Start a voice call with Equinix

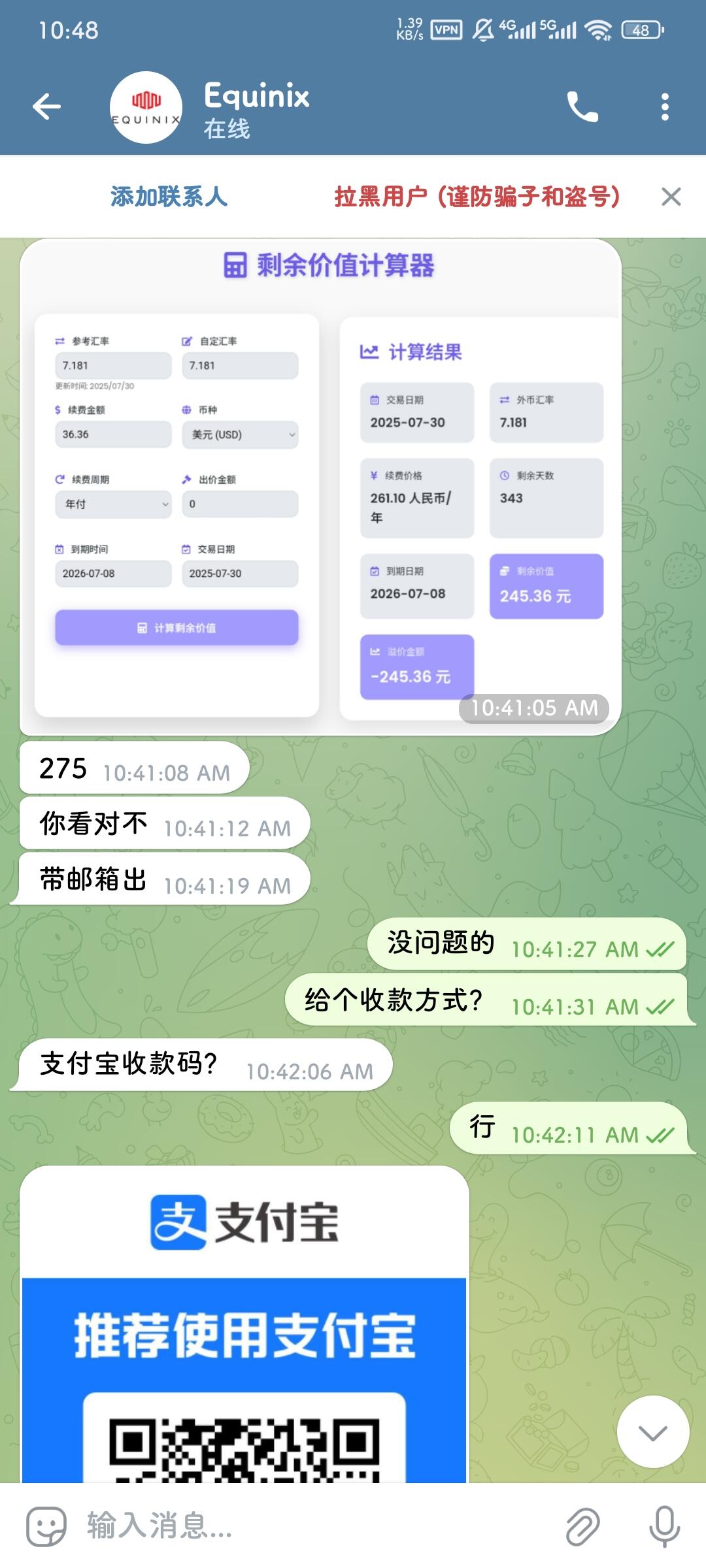pos(582,106)
